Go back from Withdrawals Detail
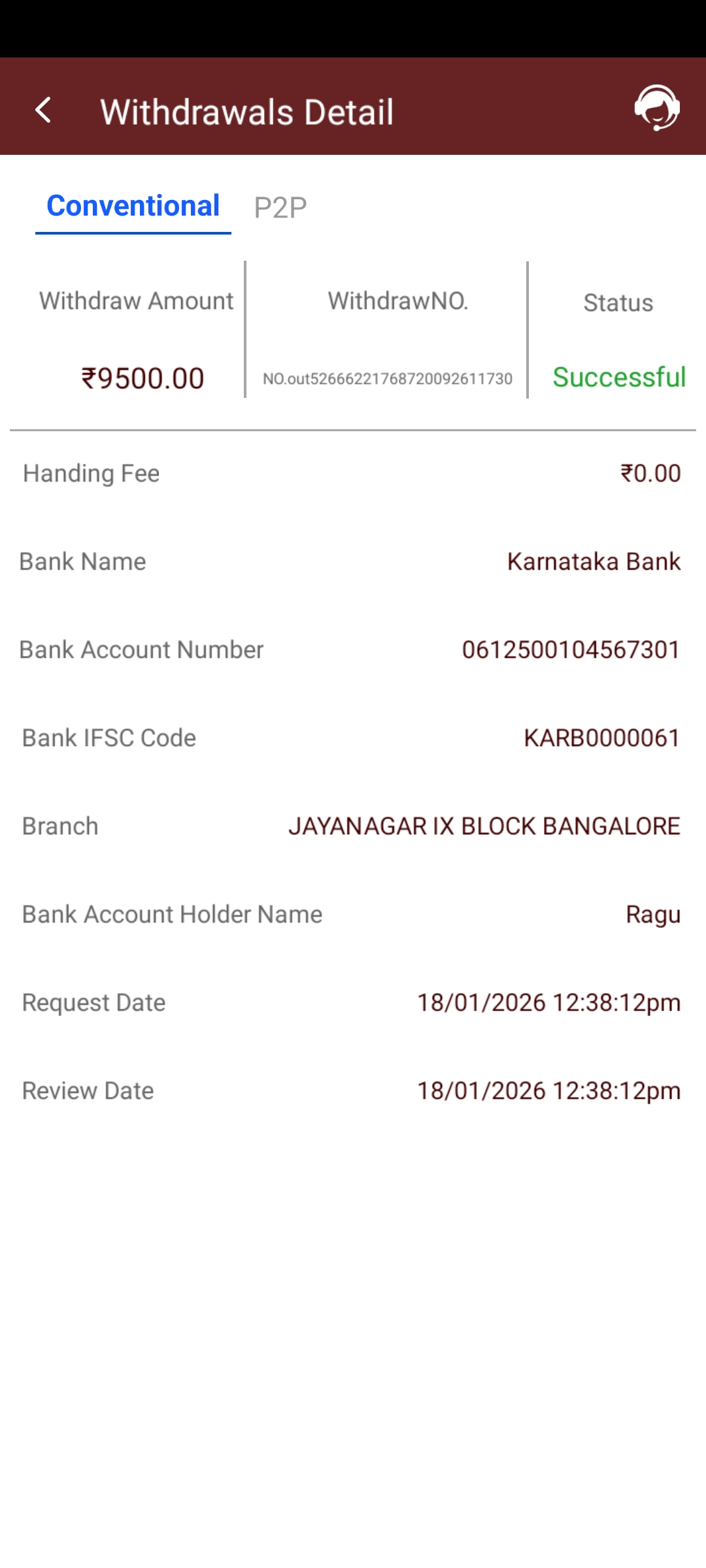 43,110
